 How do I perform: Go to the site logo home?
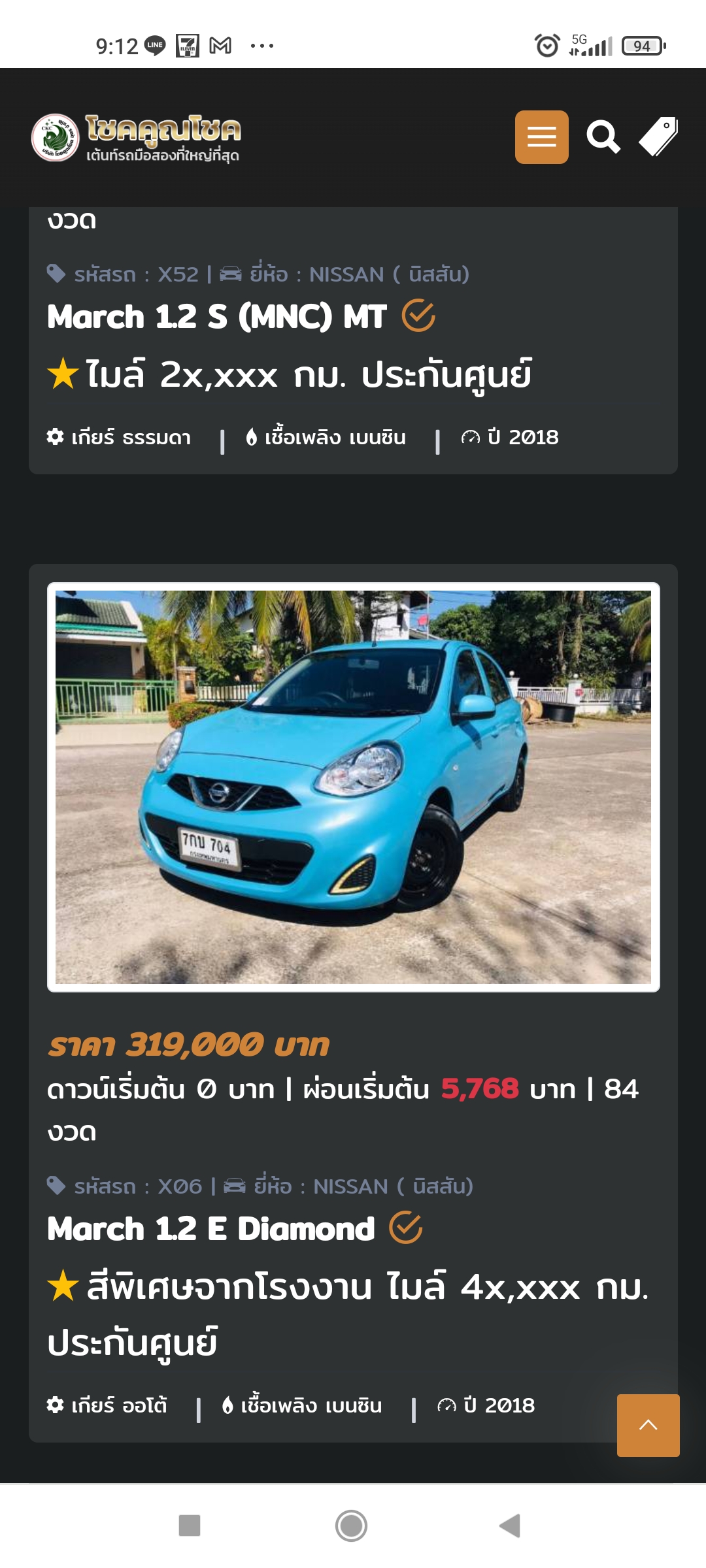[x=136, y=137]
